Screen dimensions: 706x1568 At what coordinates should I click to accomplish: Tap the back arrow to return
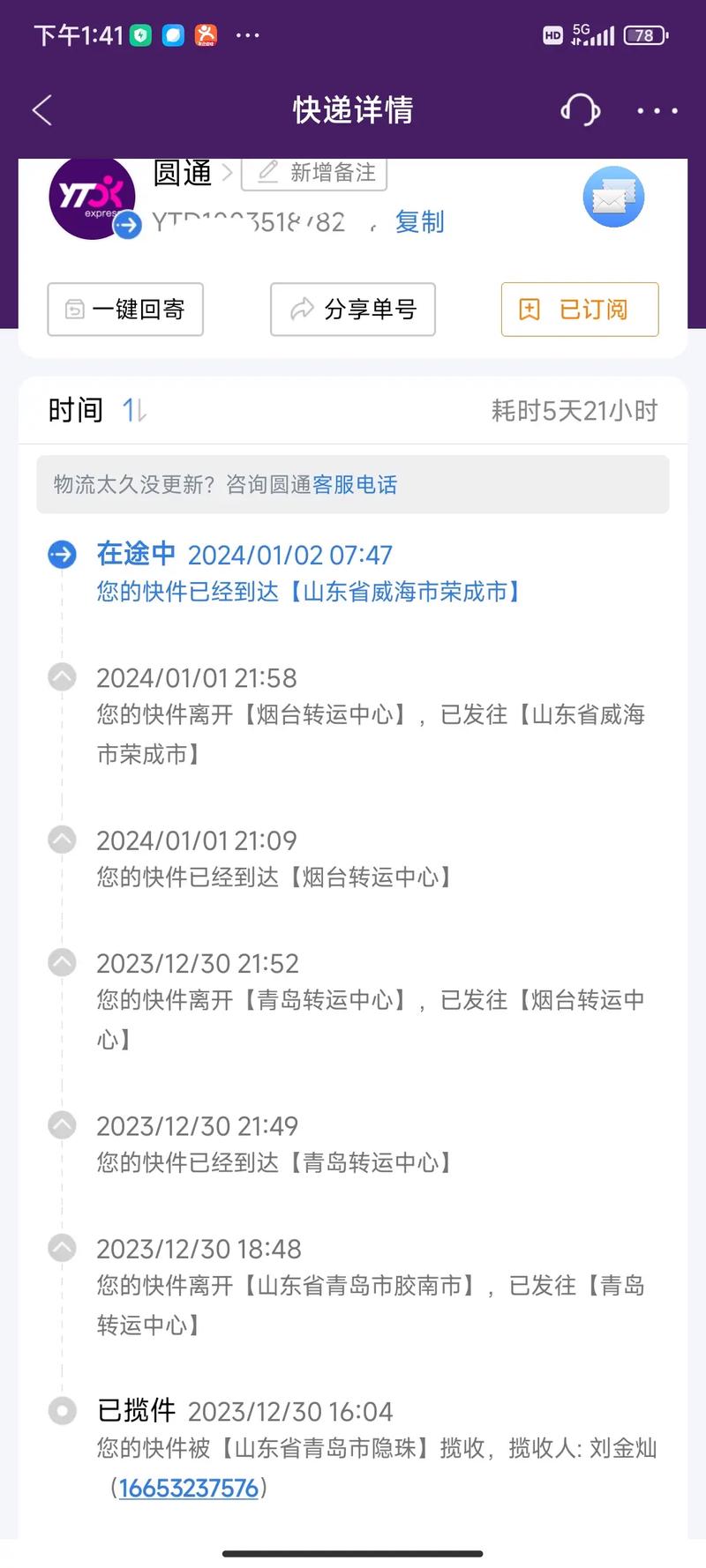coord(41,109)
